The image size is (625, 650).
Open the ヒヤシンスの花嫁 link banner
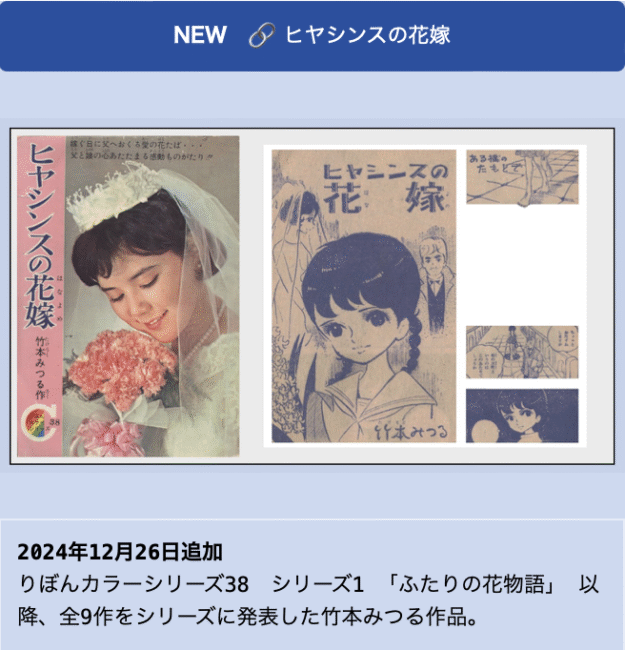point(312,36)
